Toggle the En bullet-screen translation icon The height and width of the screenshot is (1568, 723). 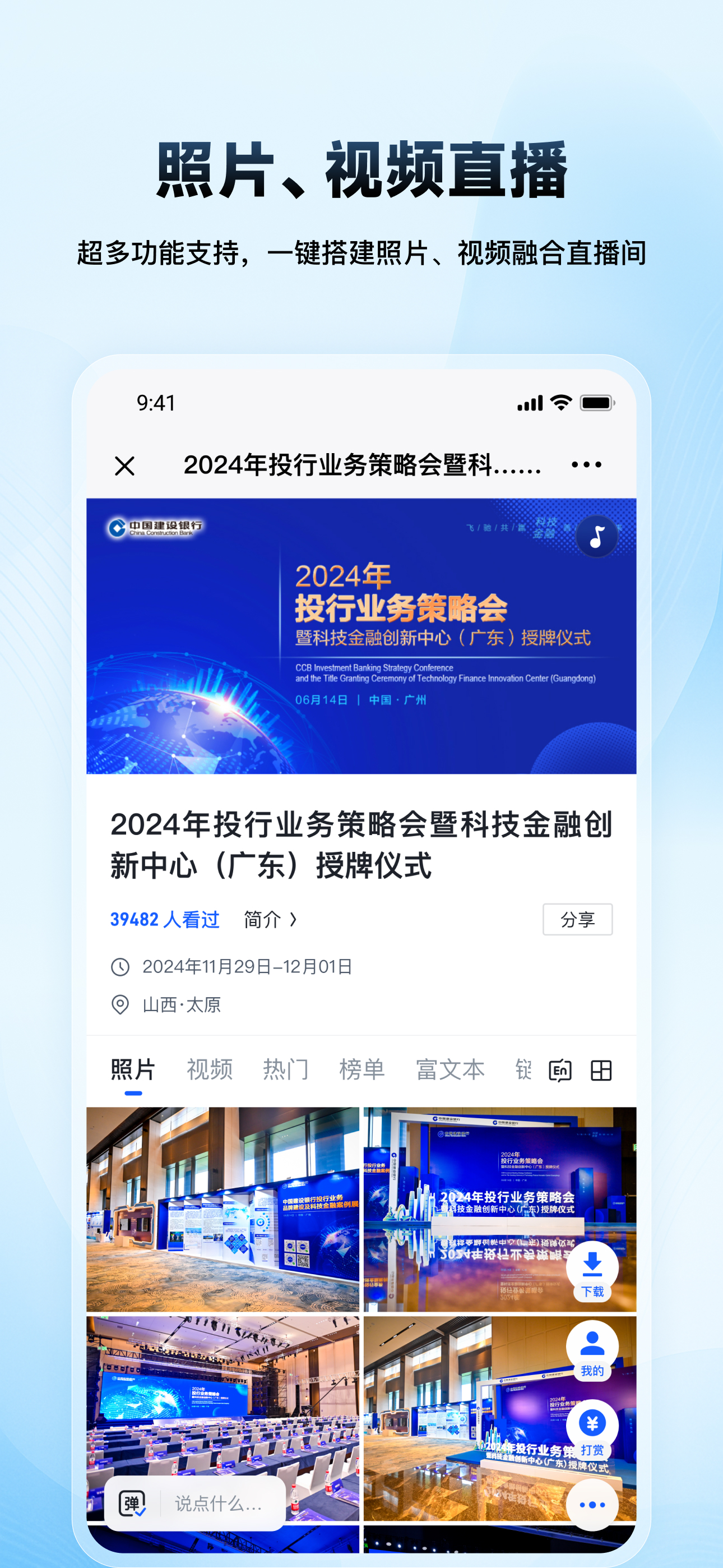(x=560, y=1069)
